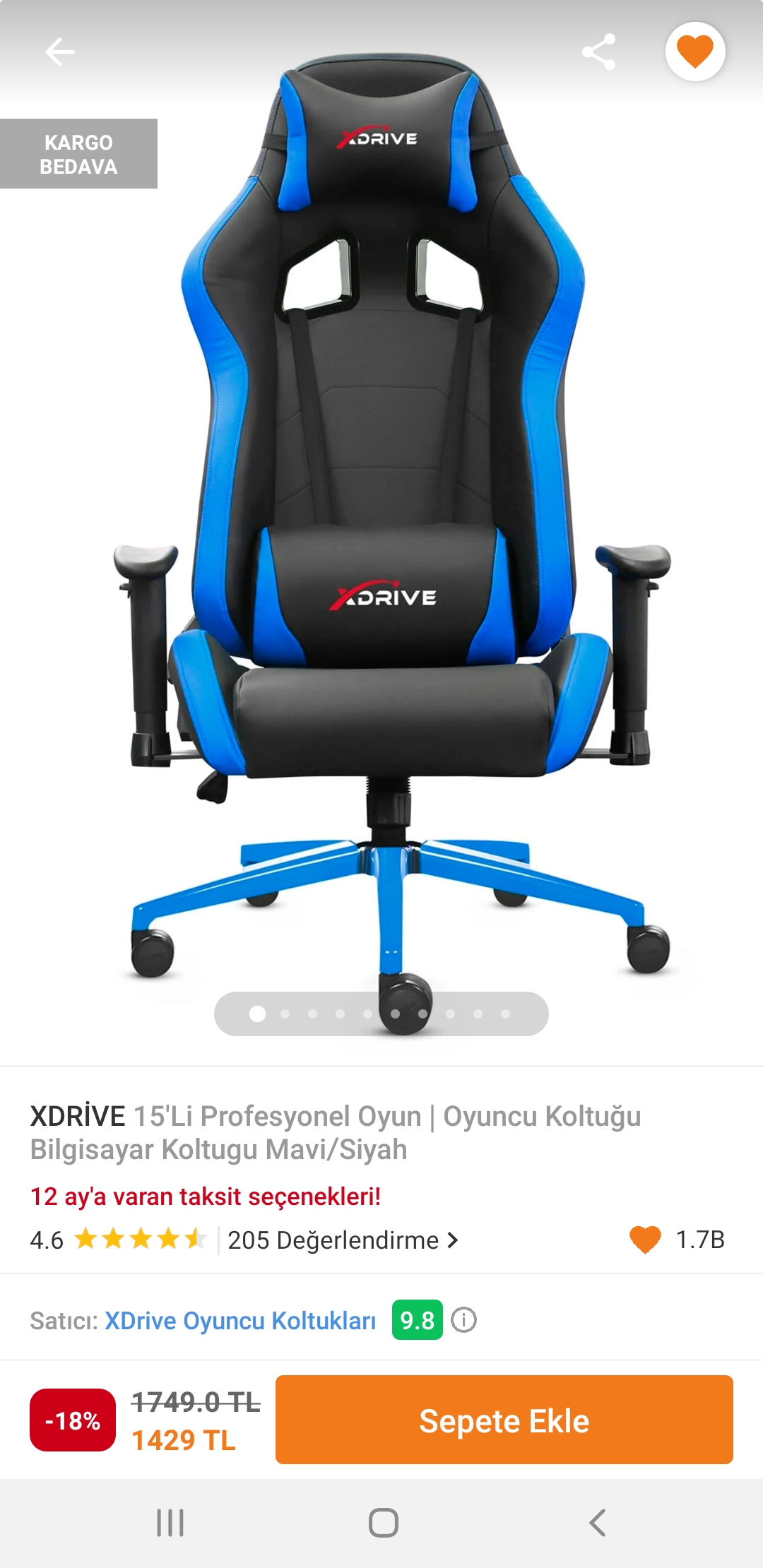Tap Sepete Ekle to add to cart
The height and width of the screenshot is (1568, 763).
pyautogui.click(x=504, y=1420)
